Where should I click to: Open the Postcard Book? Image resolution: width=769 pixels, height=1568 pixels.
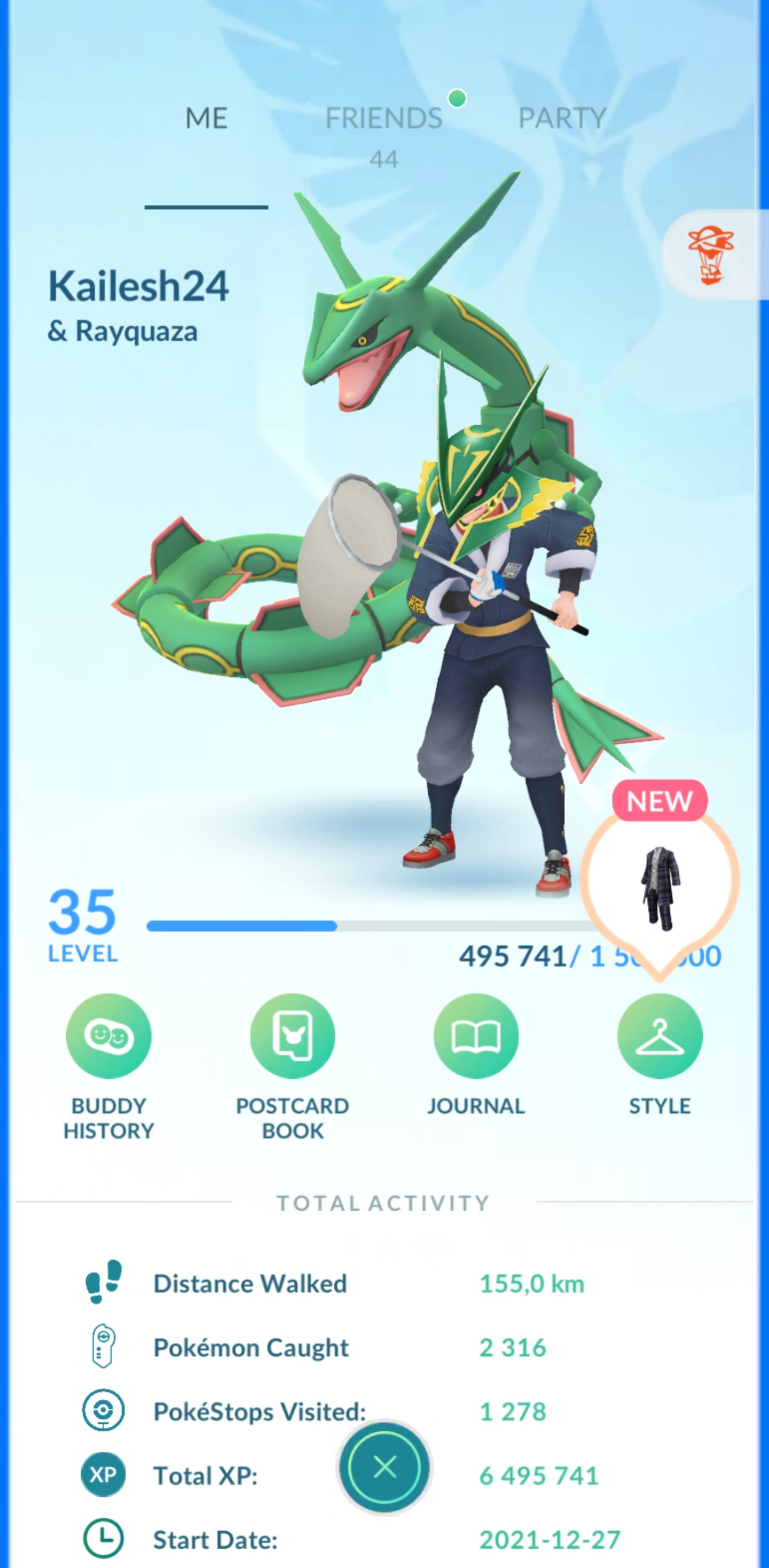[293, 1036]
